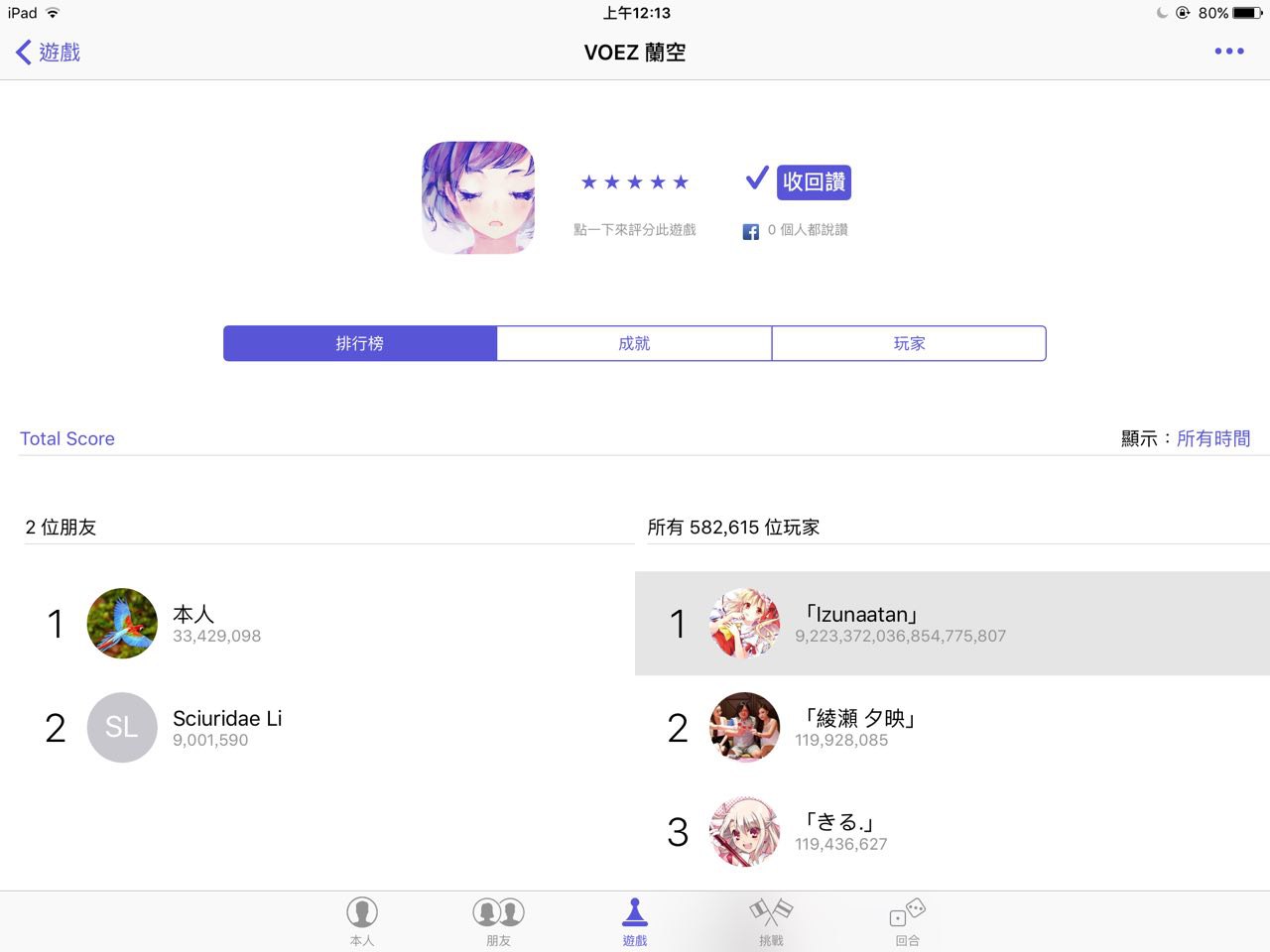This screenshot has width=1270, height=952.
Task: Switch to the 朋友 friends tab
Action: point(498,921)
